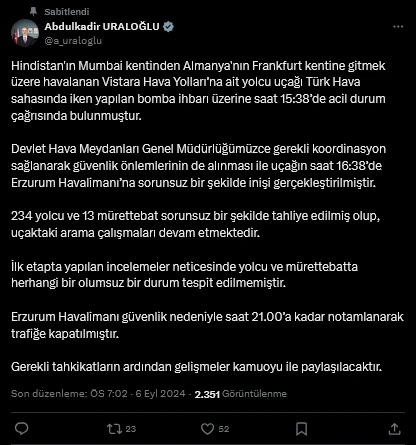
Task: Open the tweet's three-dot overflow menu
Action: [x=398, y=27]
